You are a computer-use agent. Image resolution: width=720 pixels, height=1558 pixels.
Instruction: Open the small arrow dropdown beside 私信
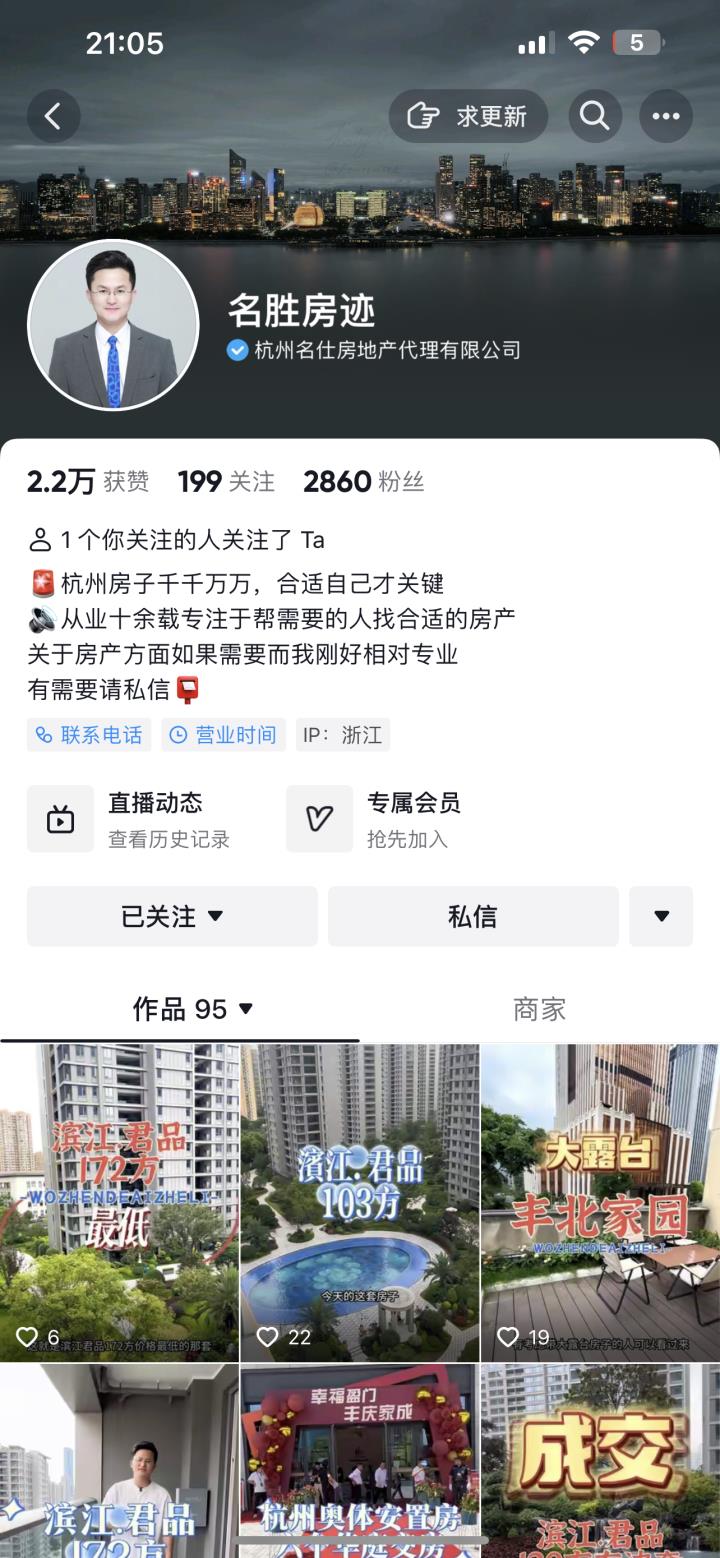point(660,916)
